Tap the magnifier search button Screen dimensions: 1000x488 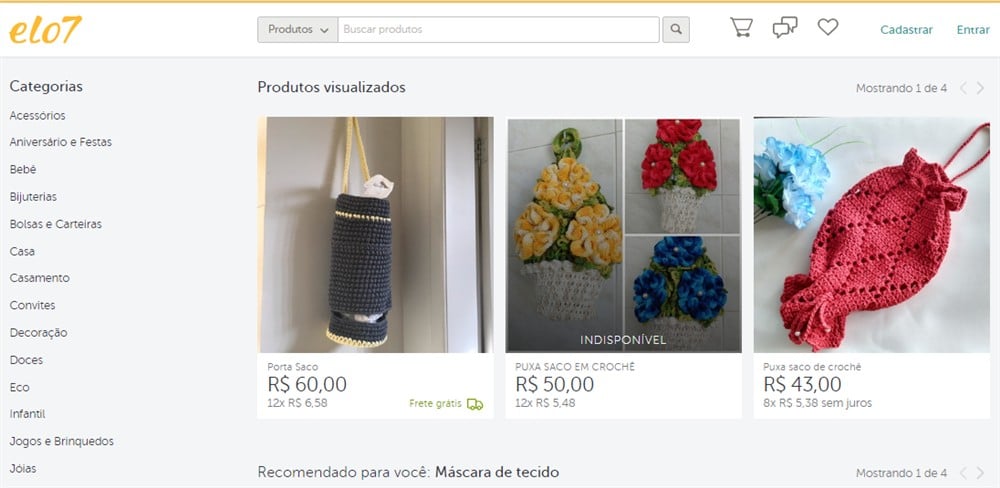[x=677, y=30]
